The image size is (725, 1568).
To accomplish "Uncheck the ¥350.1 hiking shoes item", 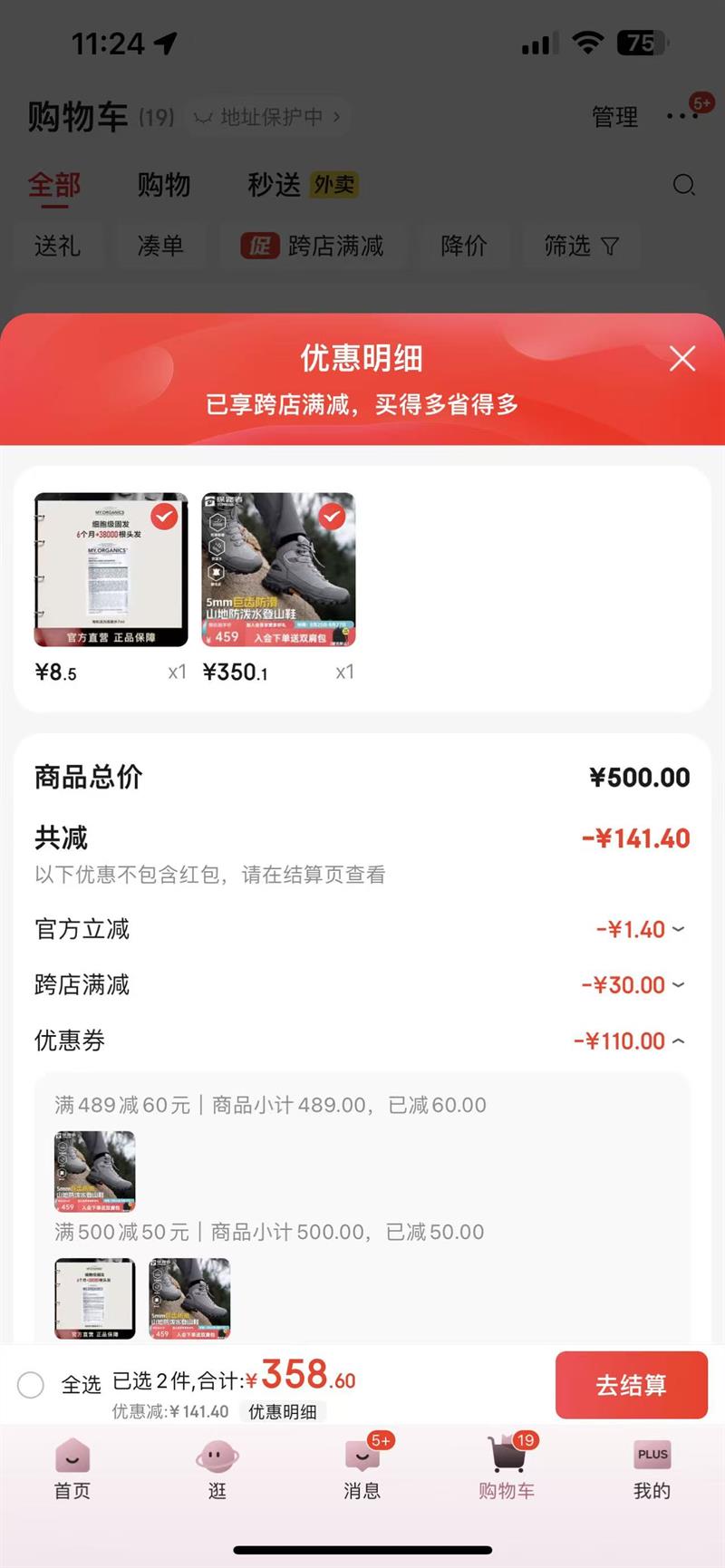I will pos(332,517).
